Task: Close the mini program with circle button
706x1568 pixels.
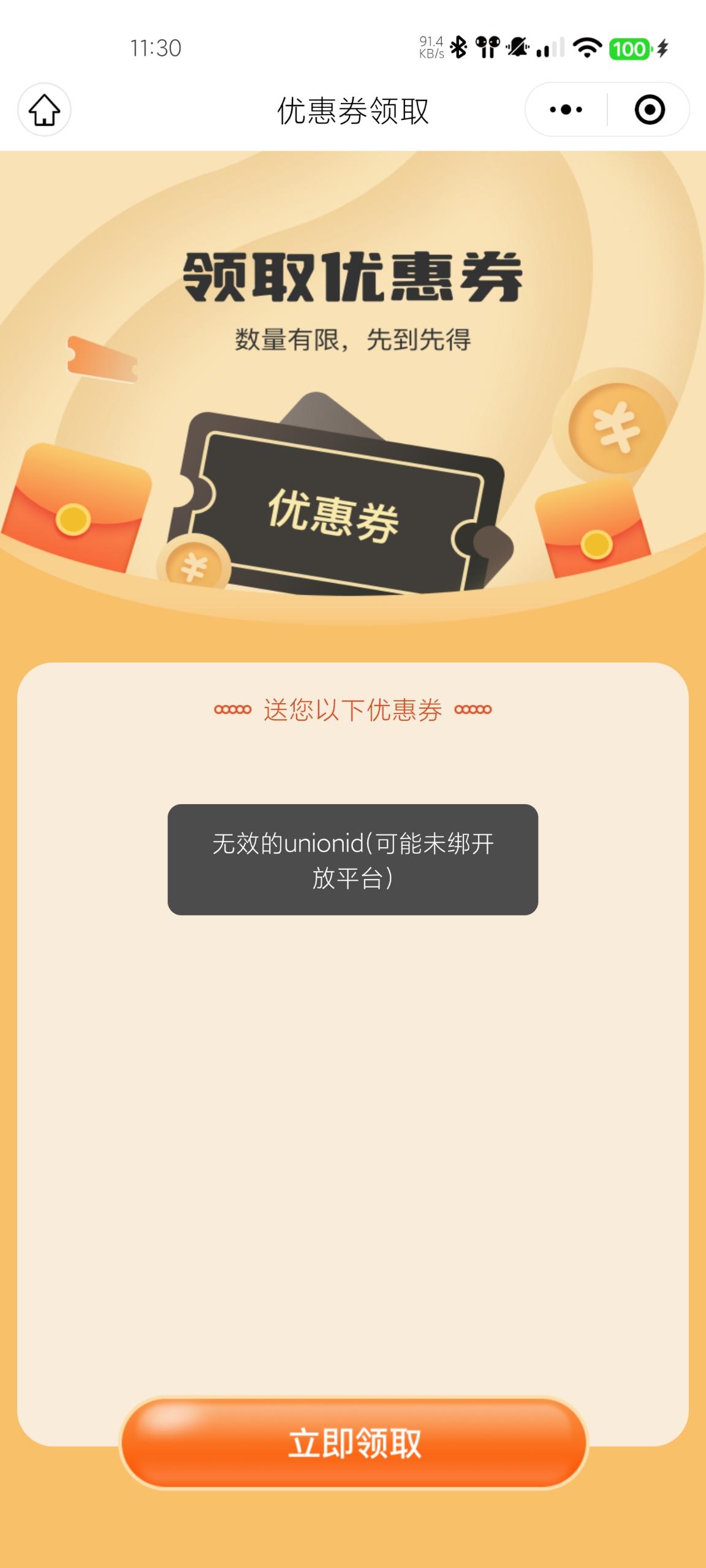Action: [x=650, y=110]
